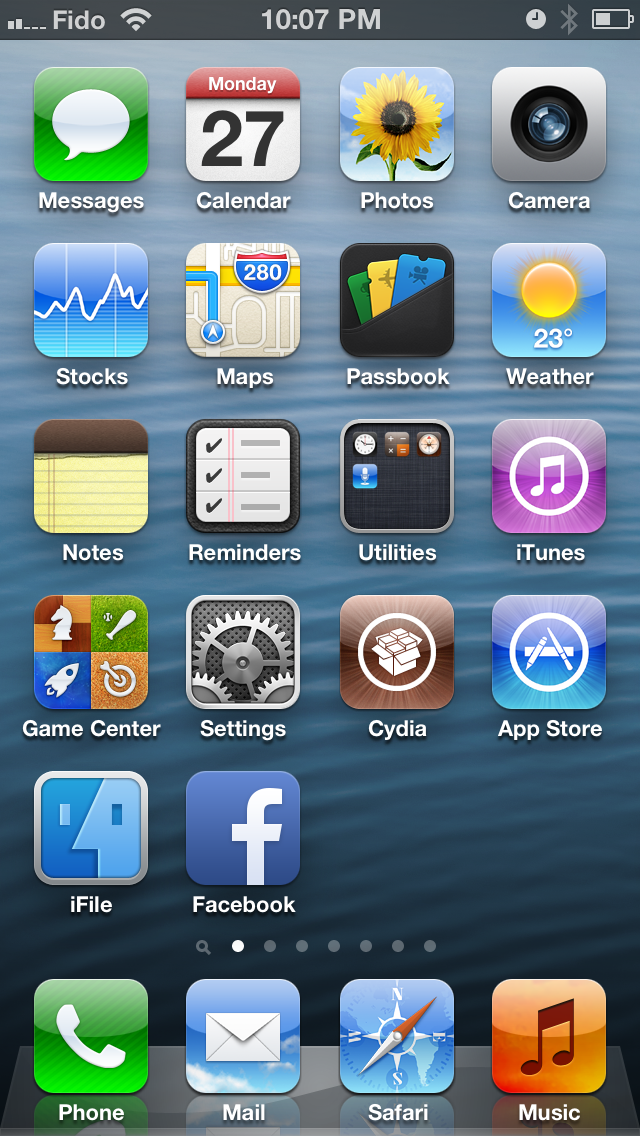The width and height of the screenshot is (640, 1136).
Task: Launch Cydia
Action: [397, 653]
